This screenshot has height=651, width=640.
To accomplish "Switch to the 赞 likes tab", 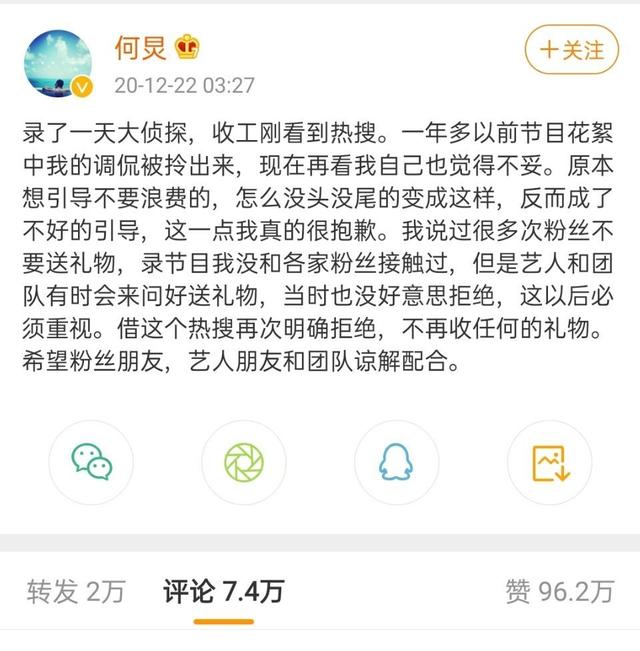I will 558,592.
